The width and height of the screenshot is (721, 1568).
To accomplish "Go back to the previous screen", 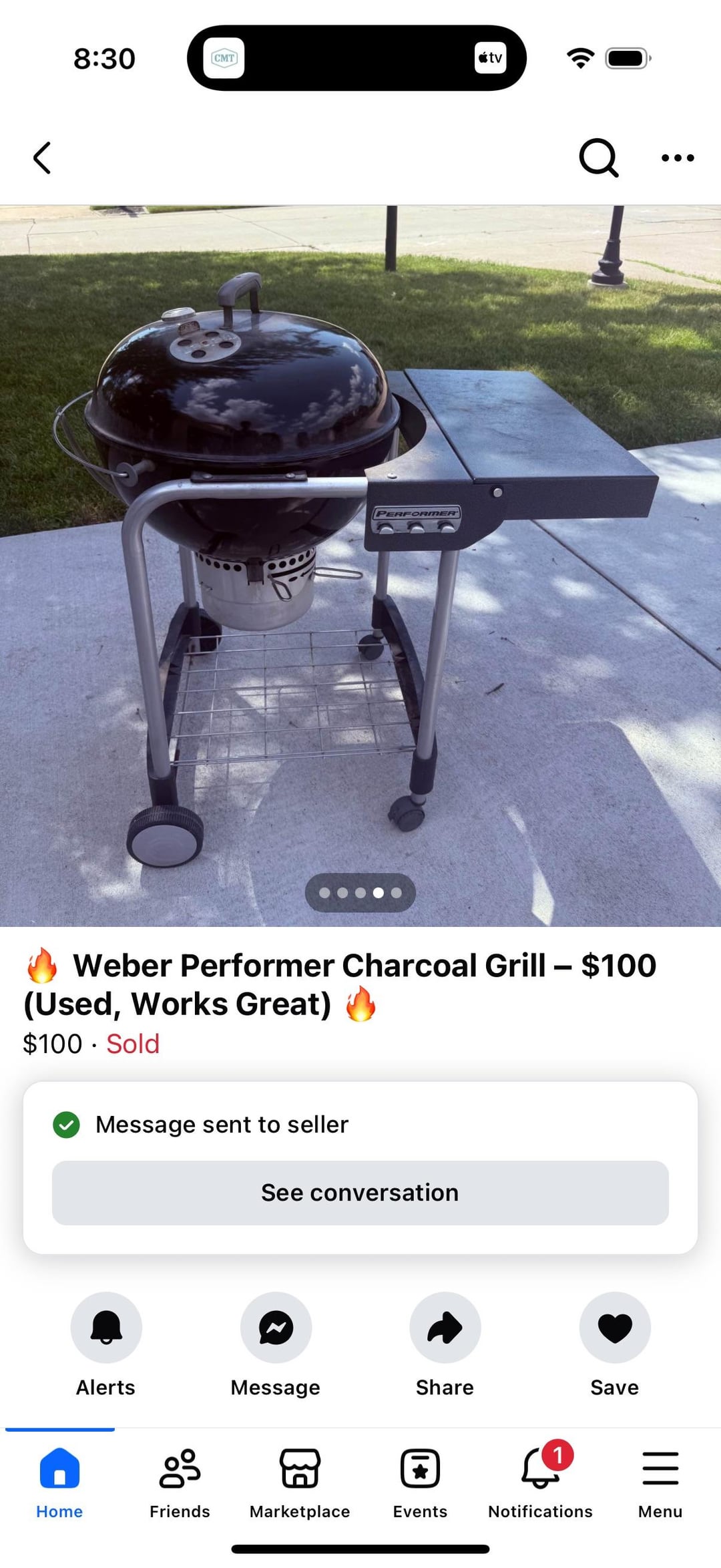I will pyautogui.click(x=42, y=158).
